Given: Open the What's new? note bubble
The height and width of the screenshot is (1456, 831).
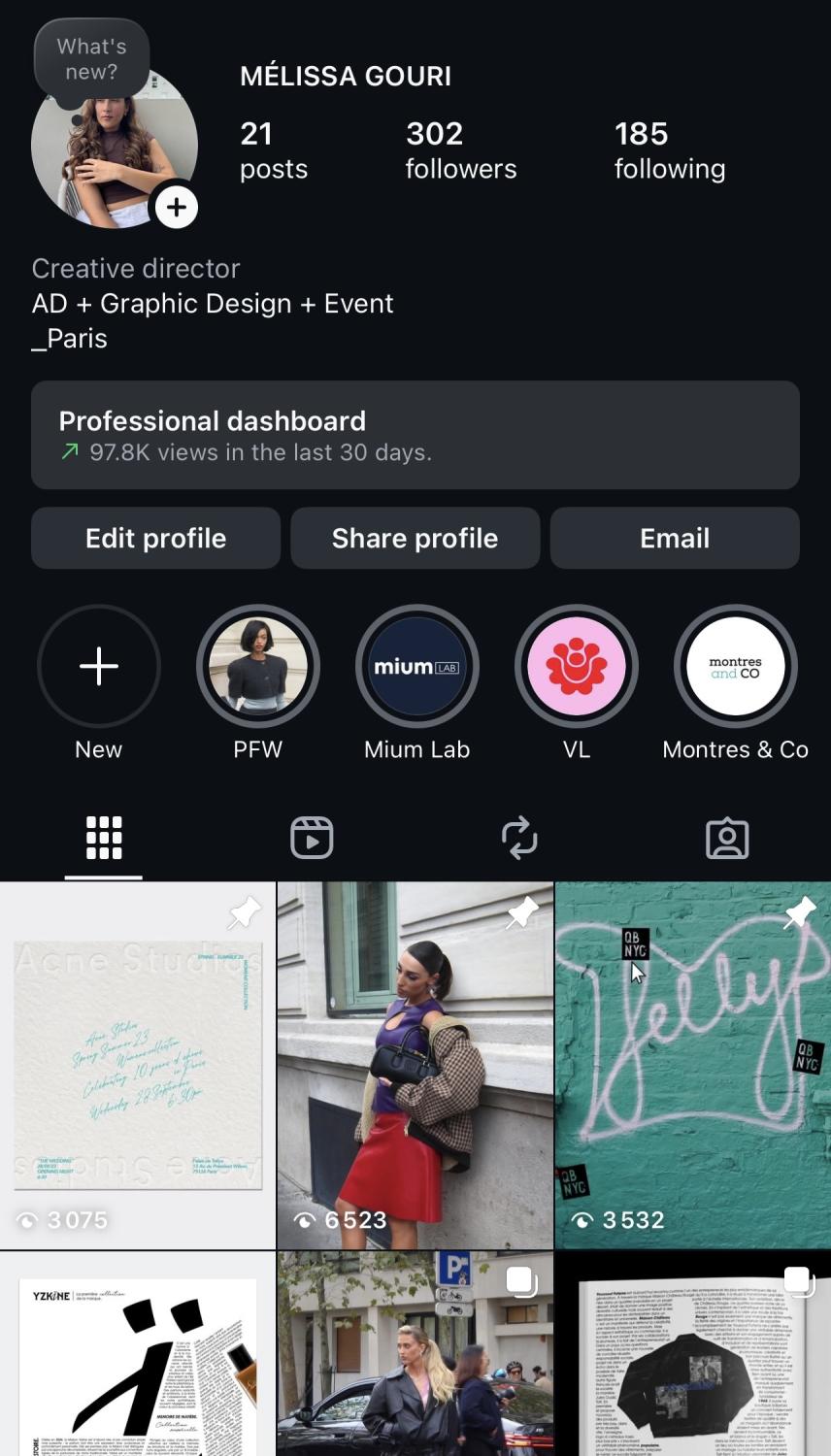Looking at the screenshot, I should pyautogui.click(x=91, y=60).
